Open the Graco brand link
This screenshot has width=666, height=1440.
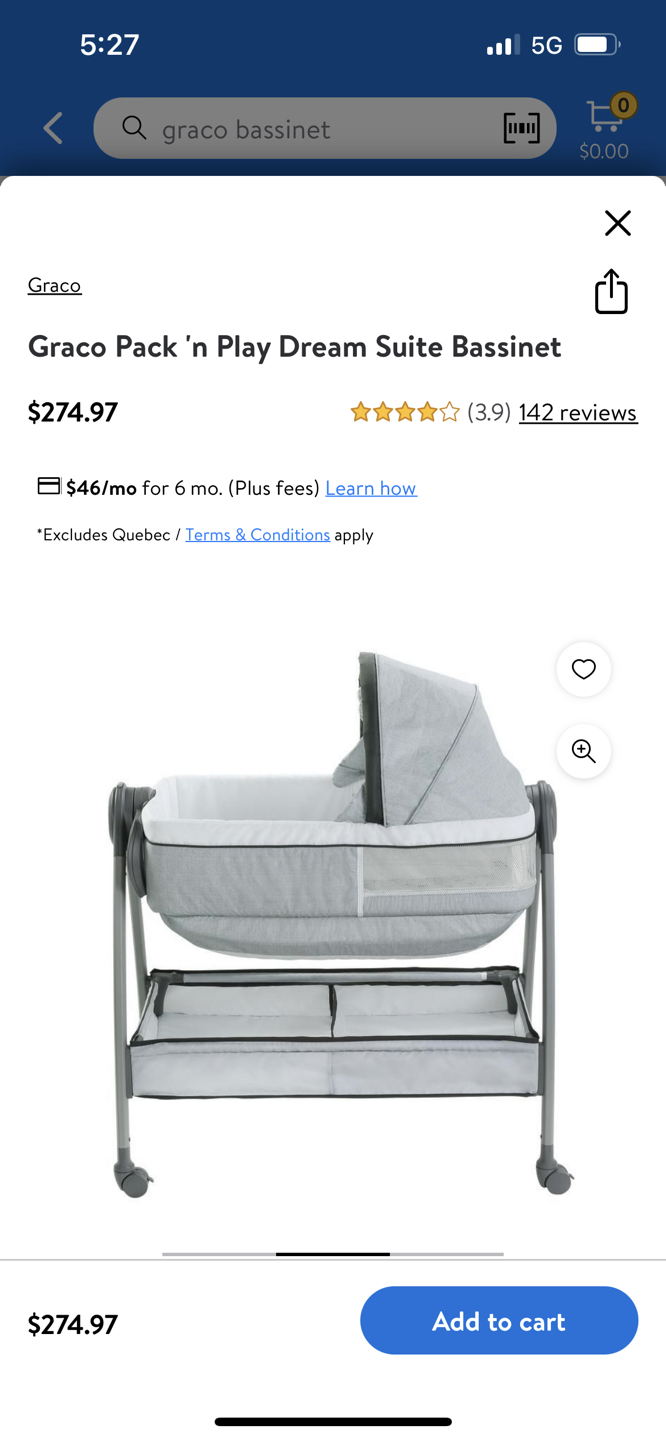coord(54,285)
